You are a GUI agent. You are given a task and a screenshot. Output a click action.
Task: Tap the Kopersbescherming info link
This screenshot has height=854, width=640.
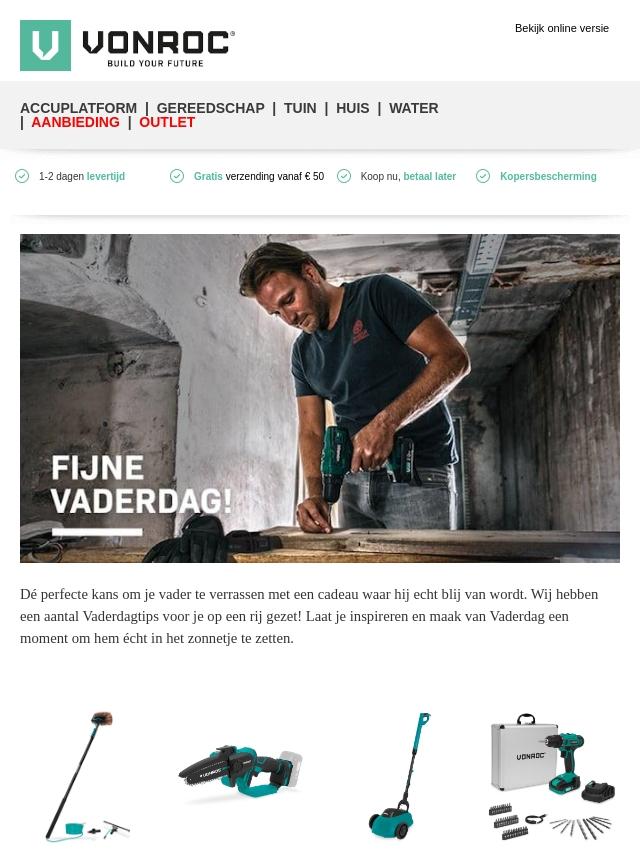tap(547, 176)
